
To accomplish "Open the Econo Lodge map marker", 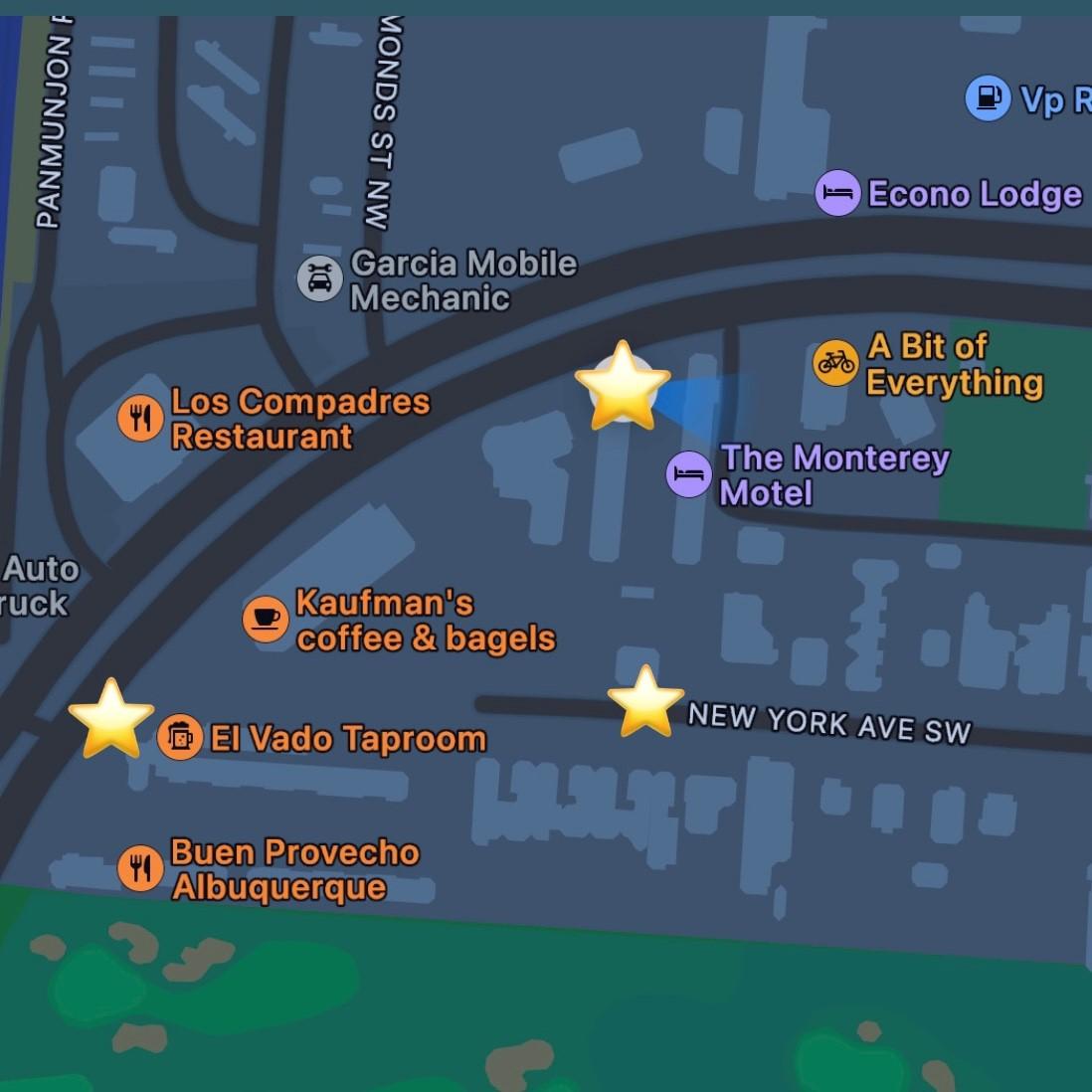I will pos(837,193).
